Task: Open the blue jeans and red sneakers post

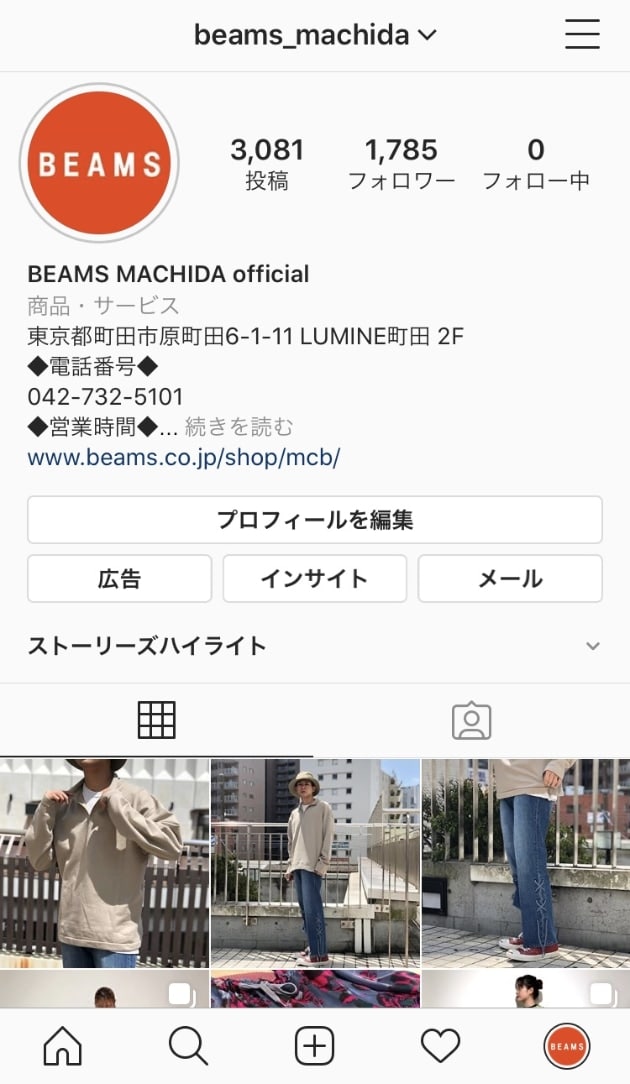Action: coord(526,862)
